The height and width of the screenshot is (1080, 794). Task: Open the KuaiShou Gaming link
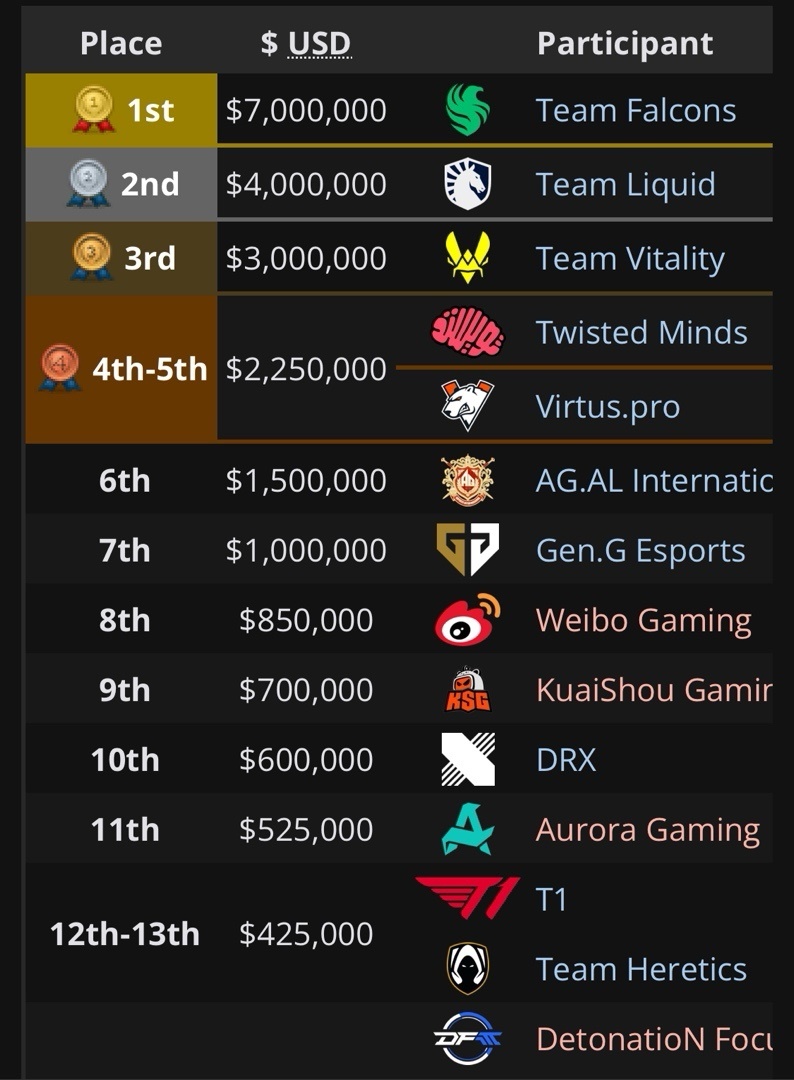653,690
